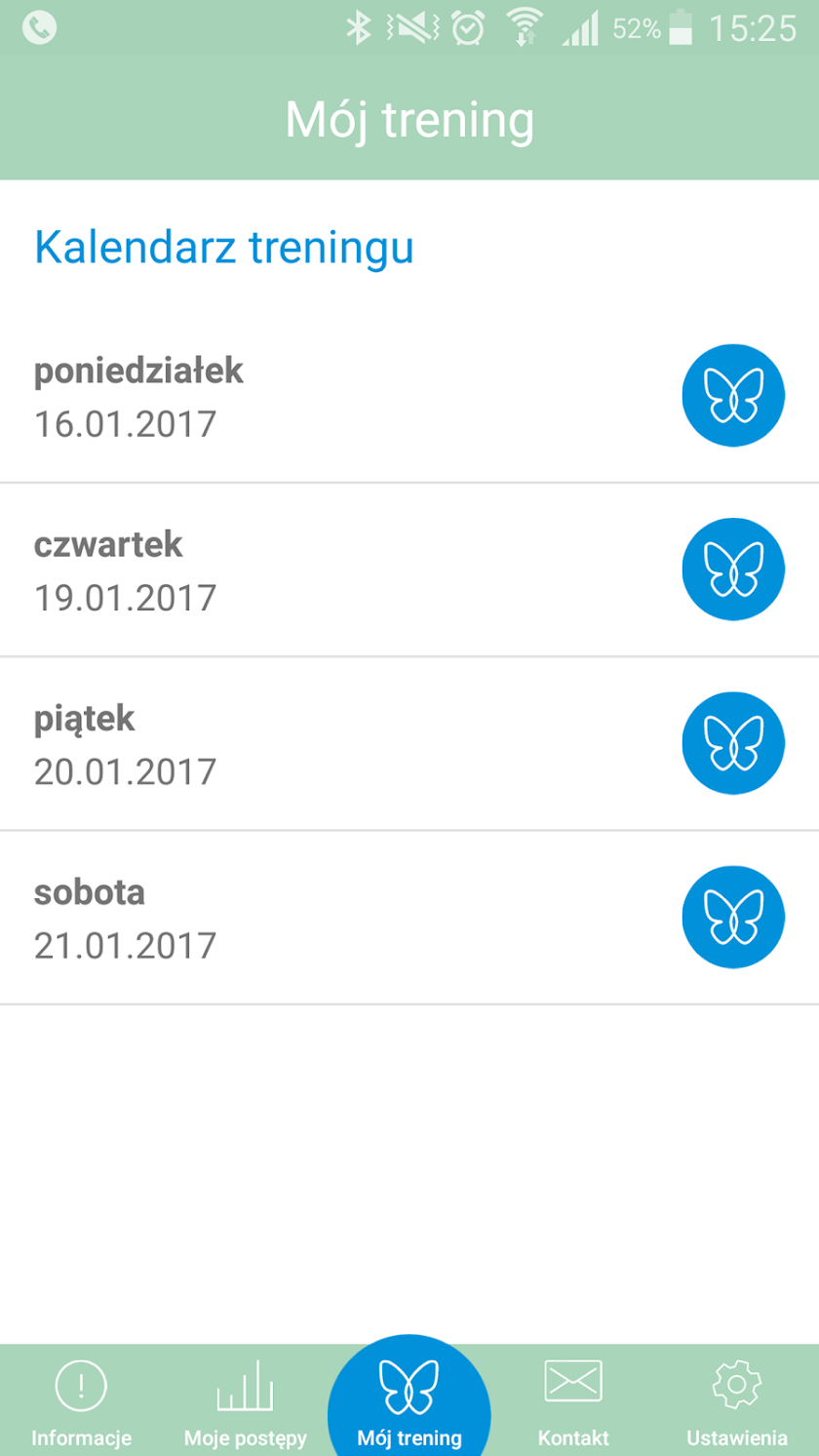
Task: Open the Ustawienia settings tab
Action: (736, 1401)
